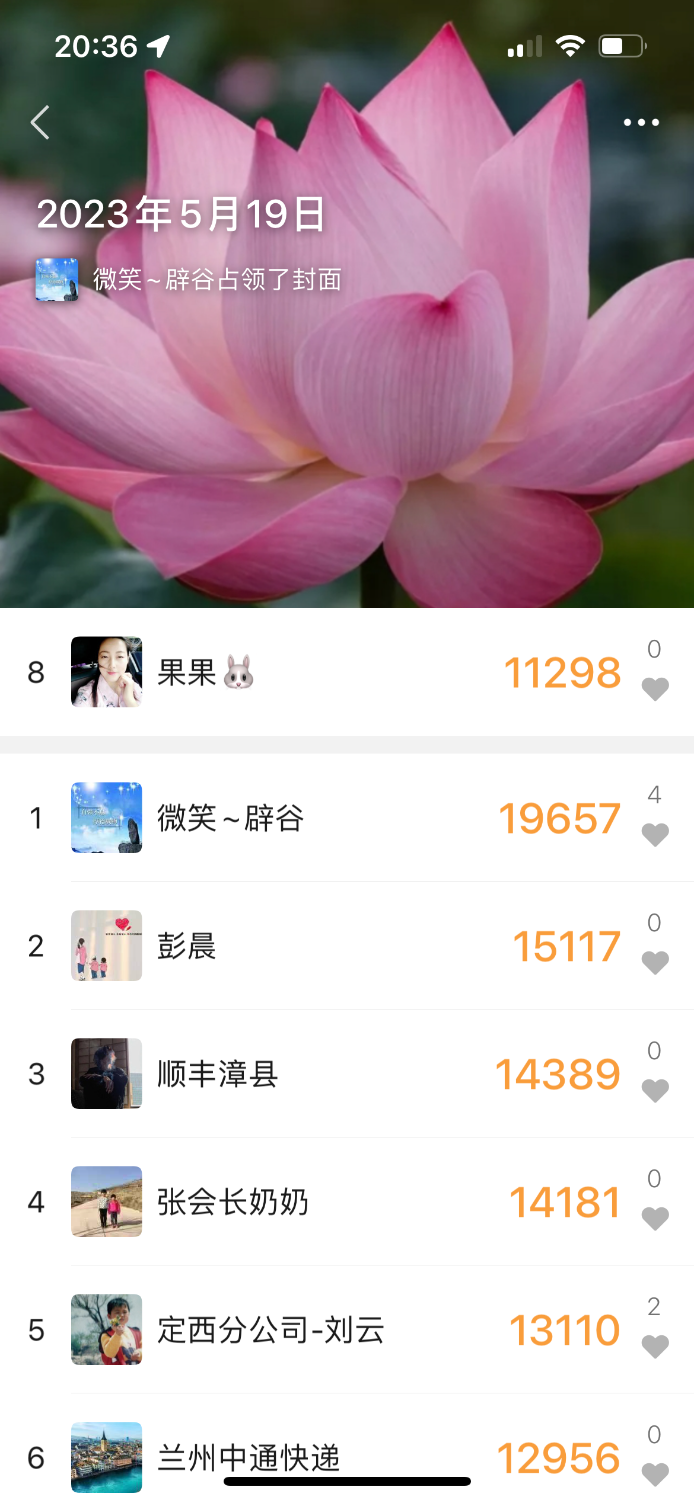694x1500 pixels.
Task: Like 彭晨's step count
Action: click(x=655, y=963)
